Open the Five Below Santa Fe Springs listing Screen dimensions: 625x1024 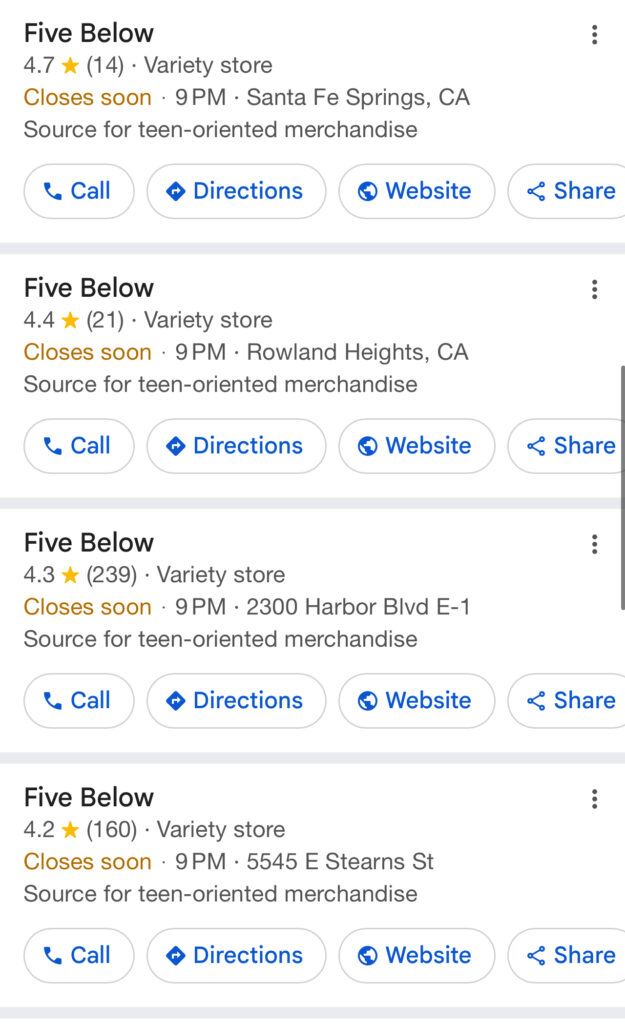(89, 33)
